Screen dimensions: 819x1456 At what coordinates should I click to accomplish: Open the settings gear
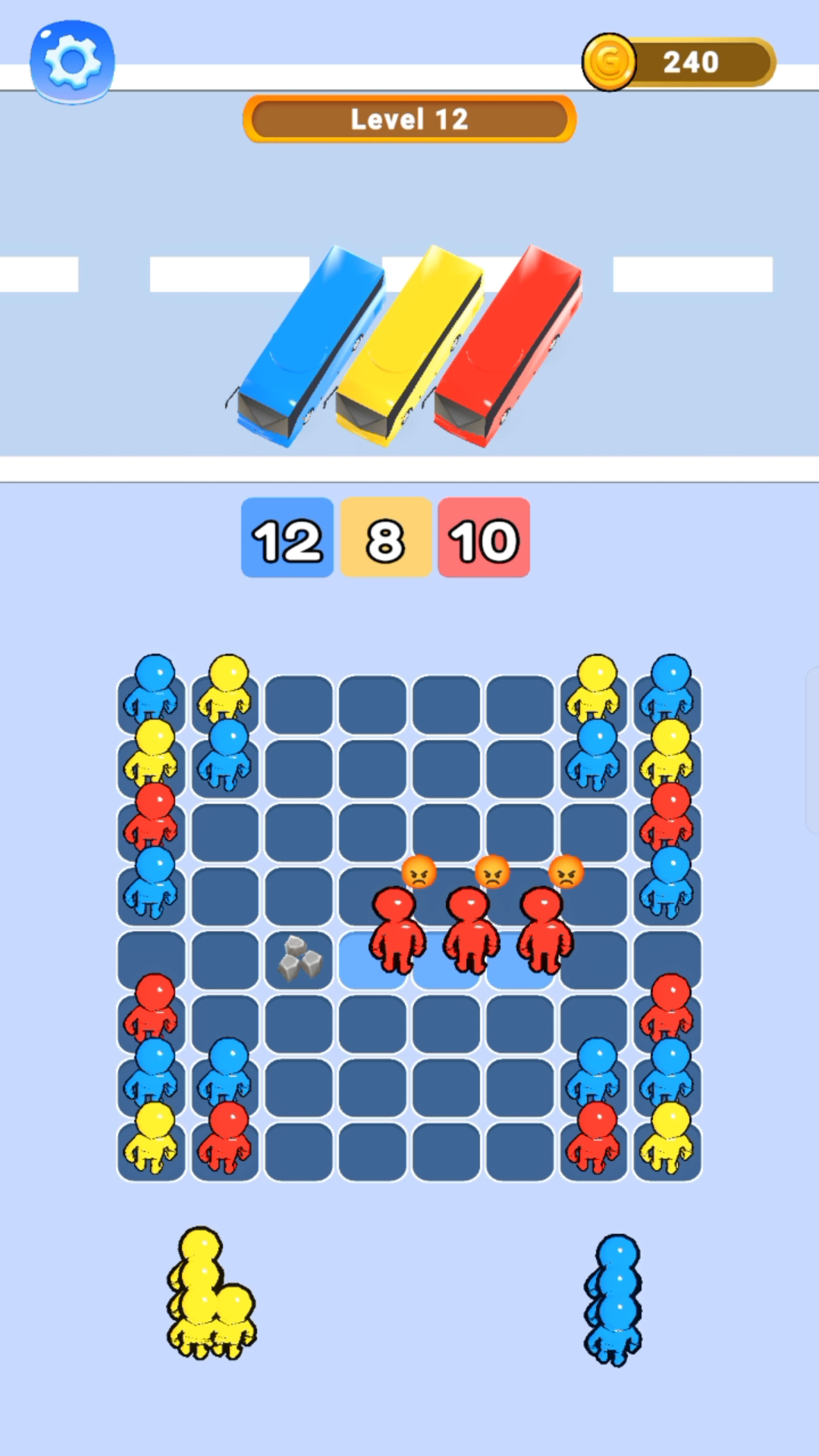point(72,62)
